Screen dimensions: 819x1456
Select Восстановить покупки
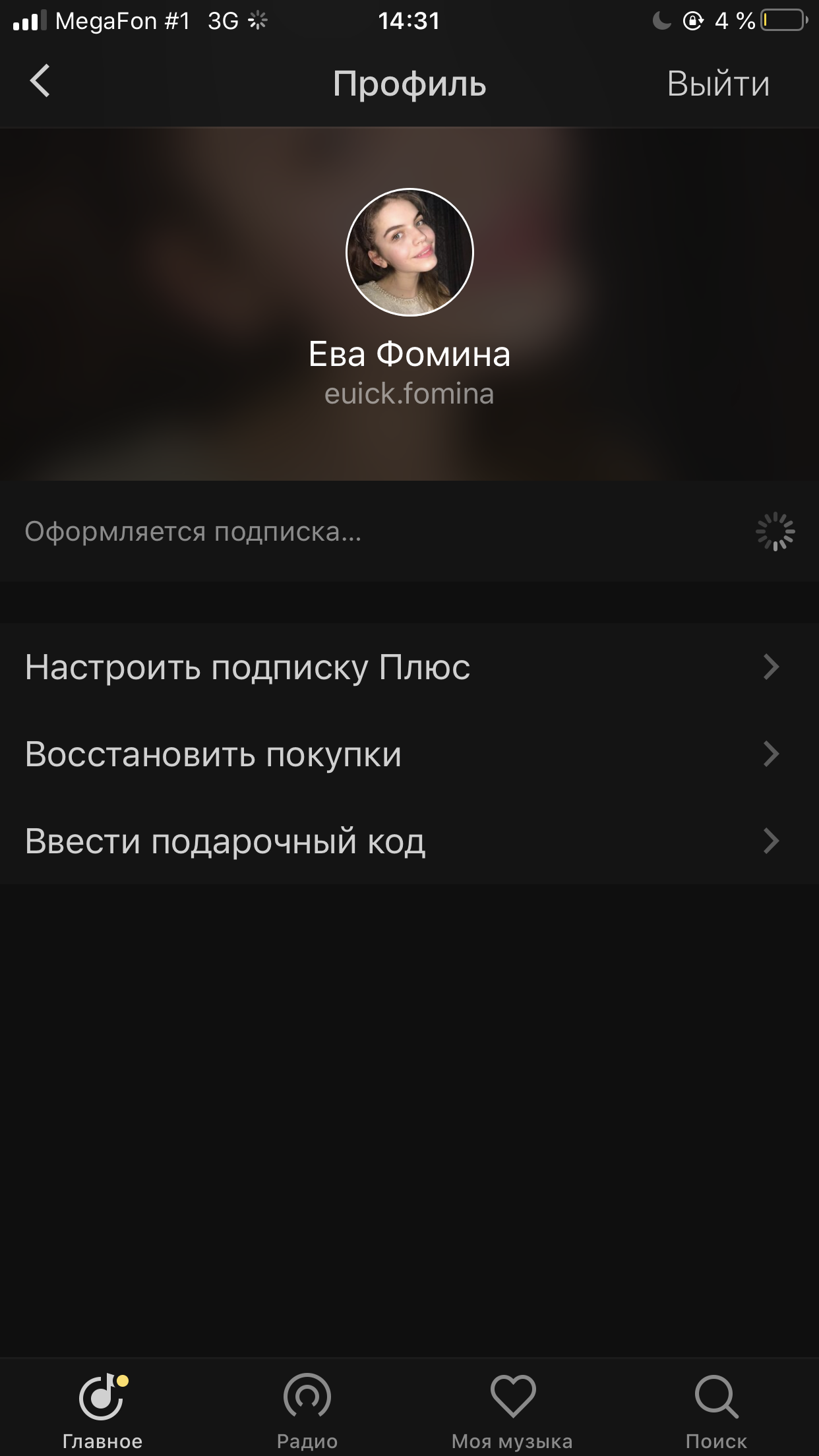point(409,754)
